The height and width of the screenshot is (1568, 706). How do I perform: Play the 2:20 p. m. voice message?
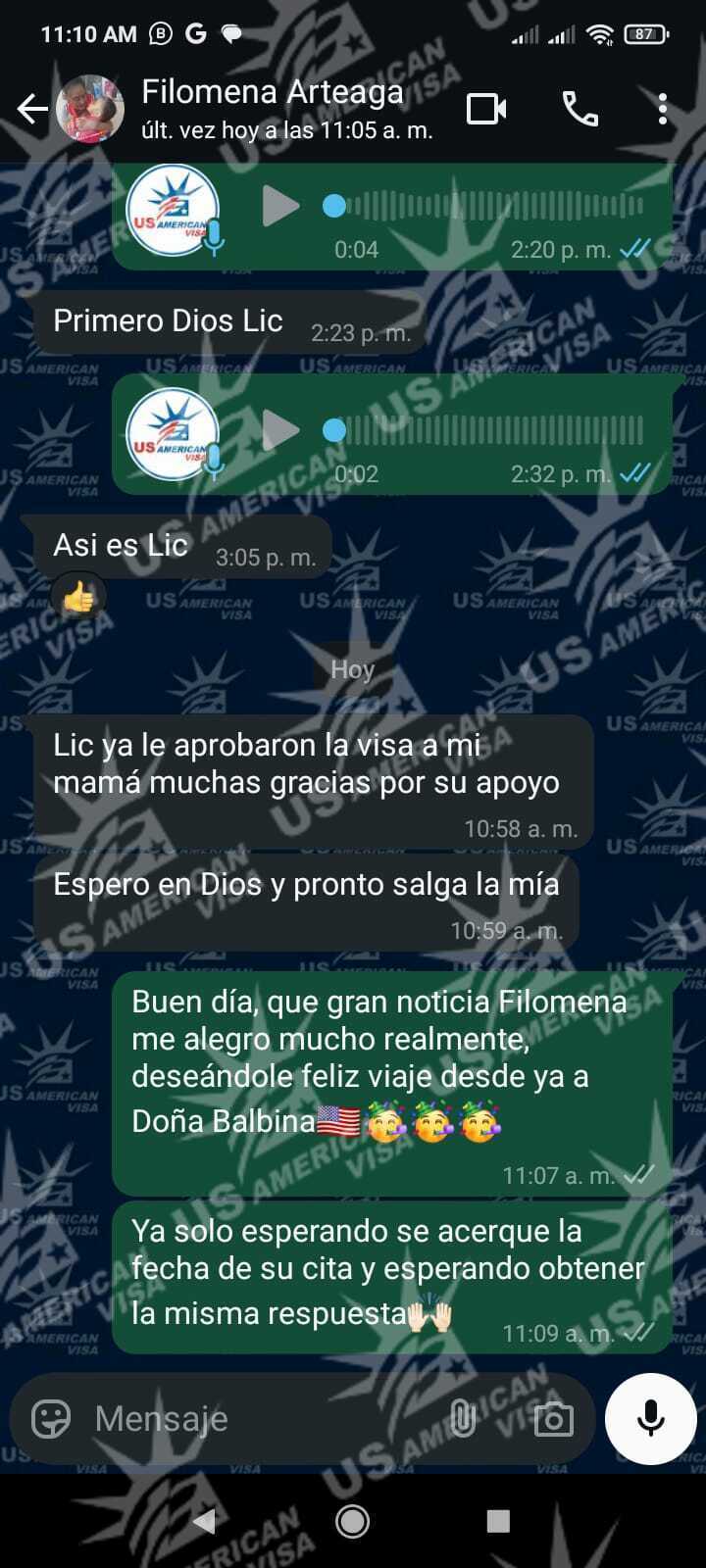(x=280, y=207)
